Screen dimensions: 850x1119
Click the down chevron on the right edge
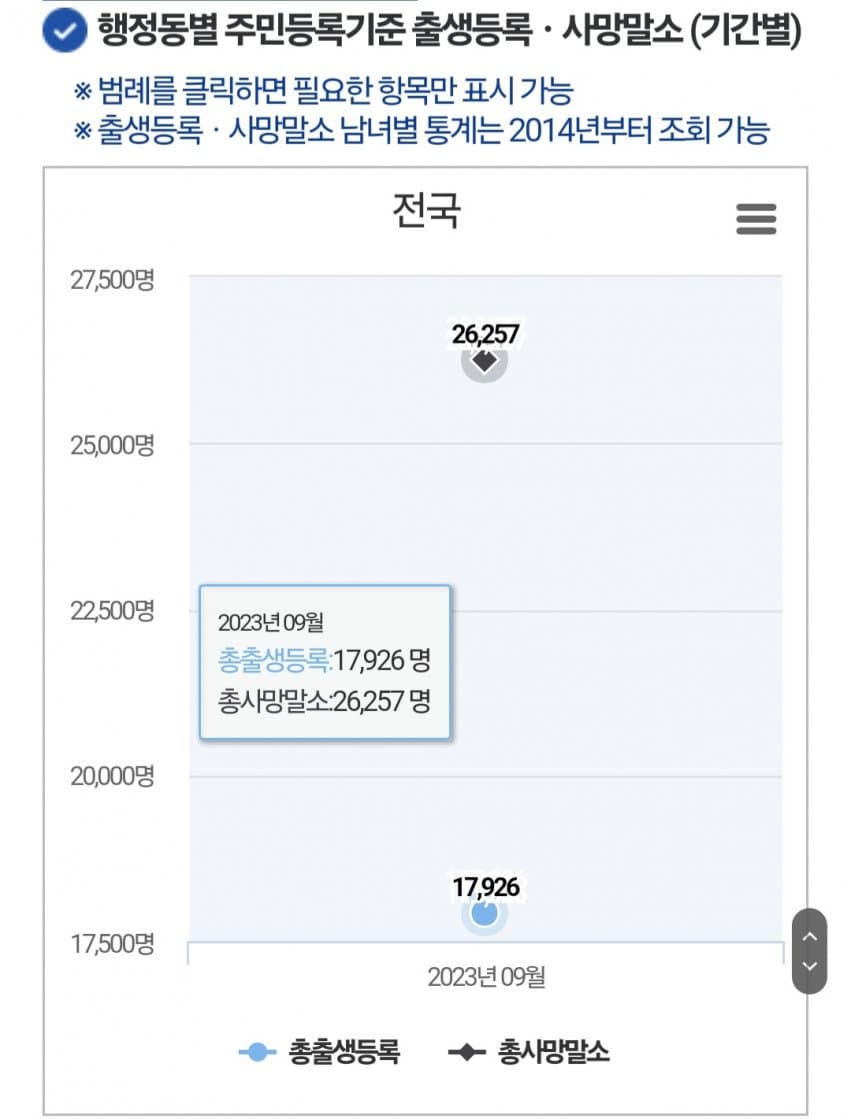809,966
